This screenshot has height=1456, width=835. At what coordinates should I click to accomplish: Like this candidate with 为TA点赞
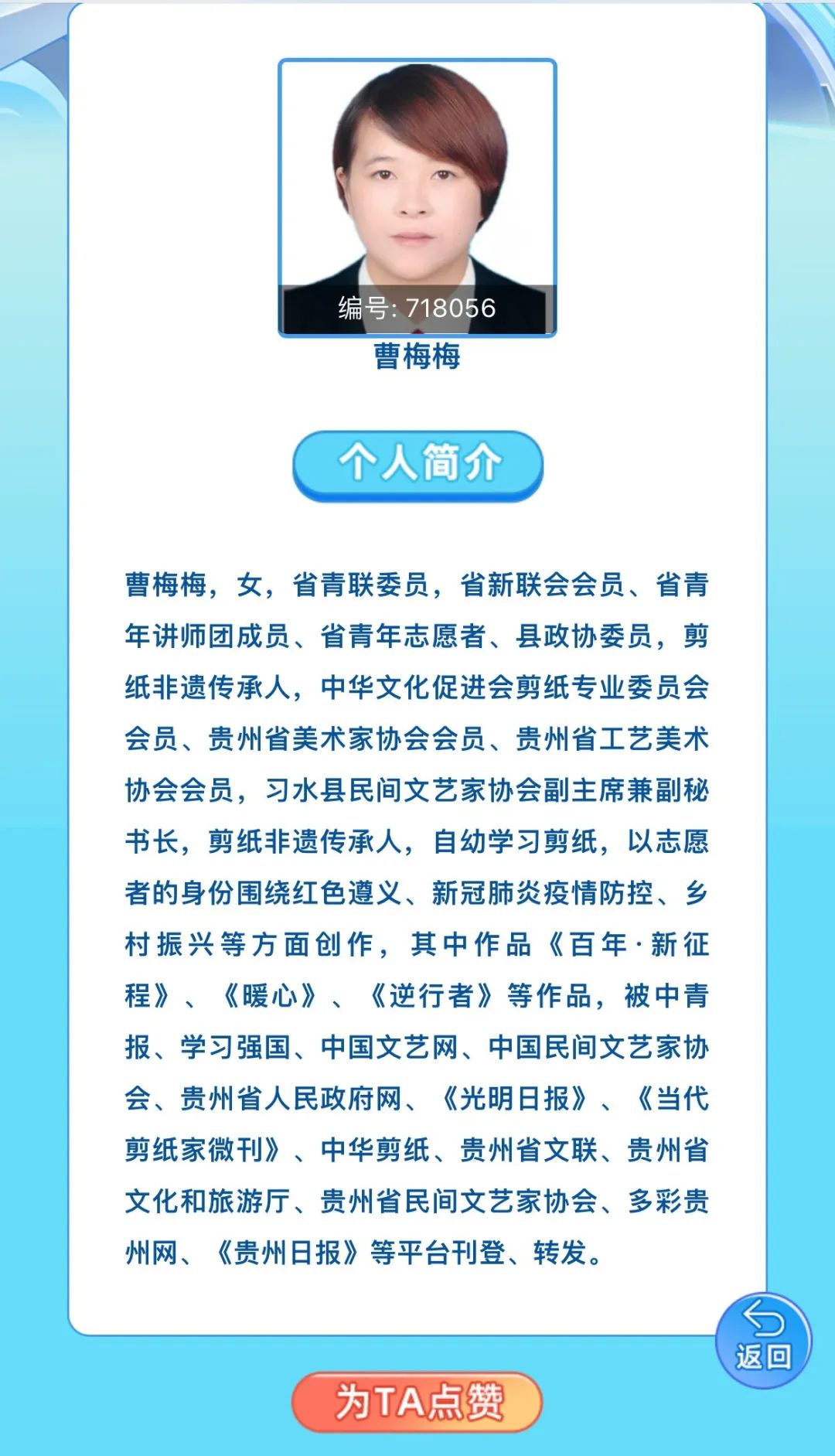pyautogui.click(x=417, y=1401)
